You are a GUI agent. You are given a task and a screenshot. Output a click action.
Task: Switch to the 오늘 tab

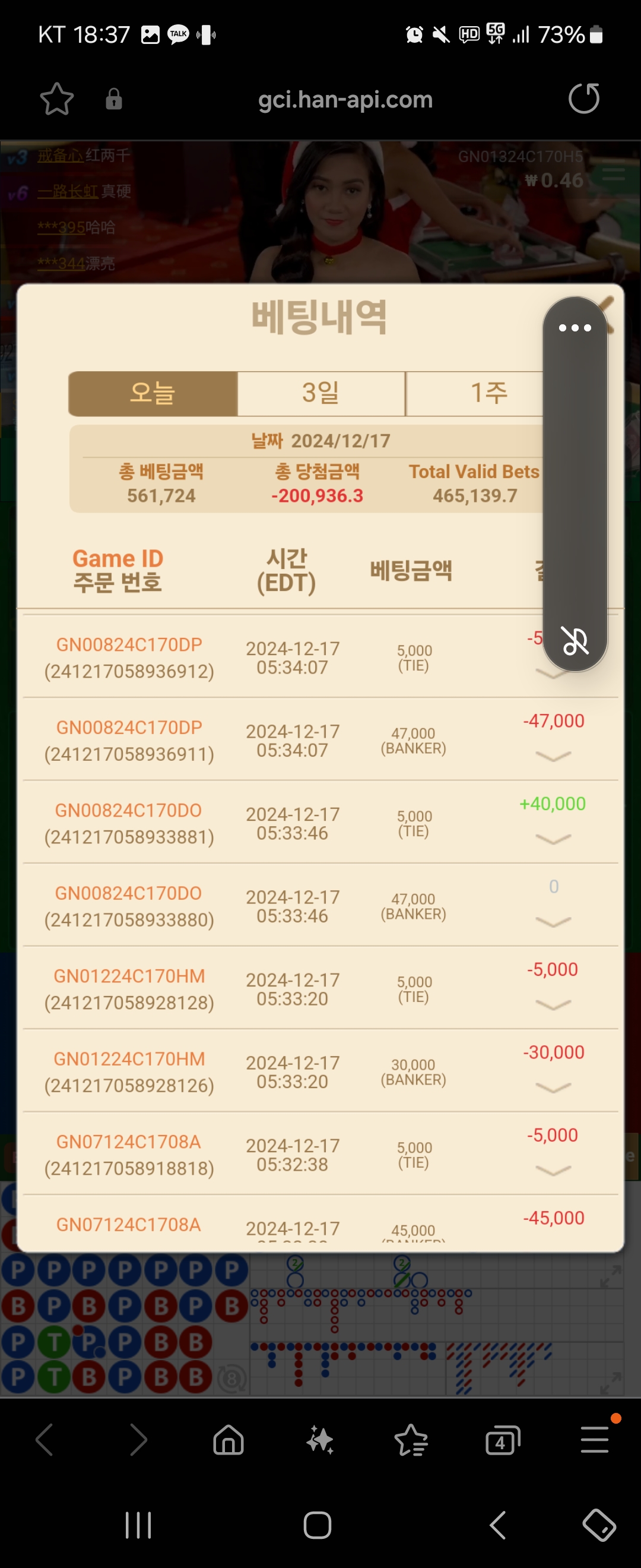tap(153, 393)
